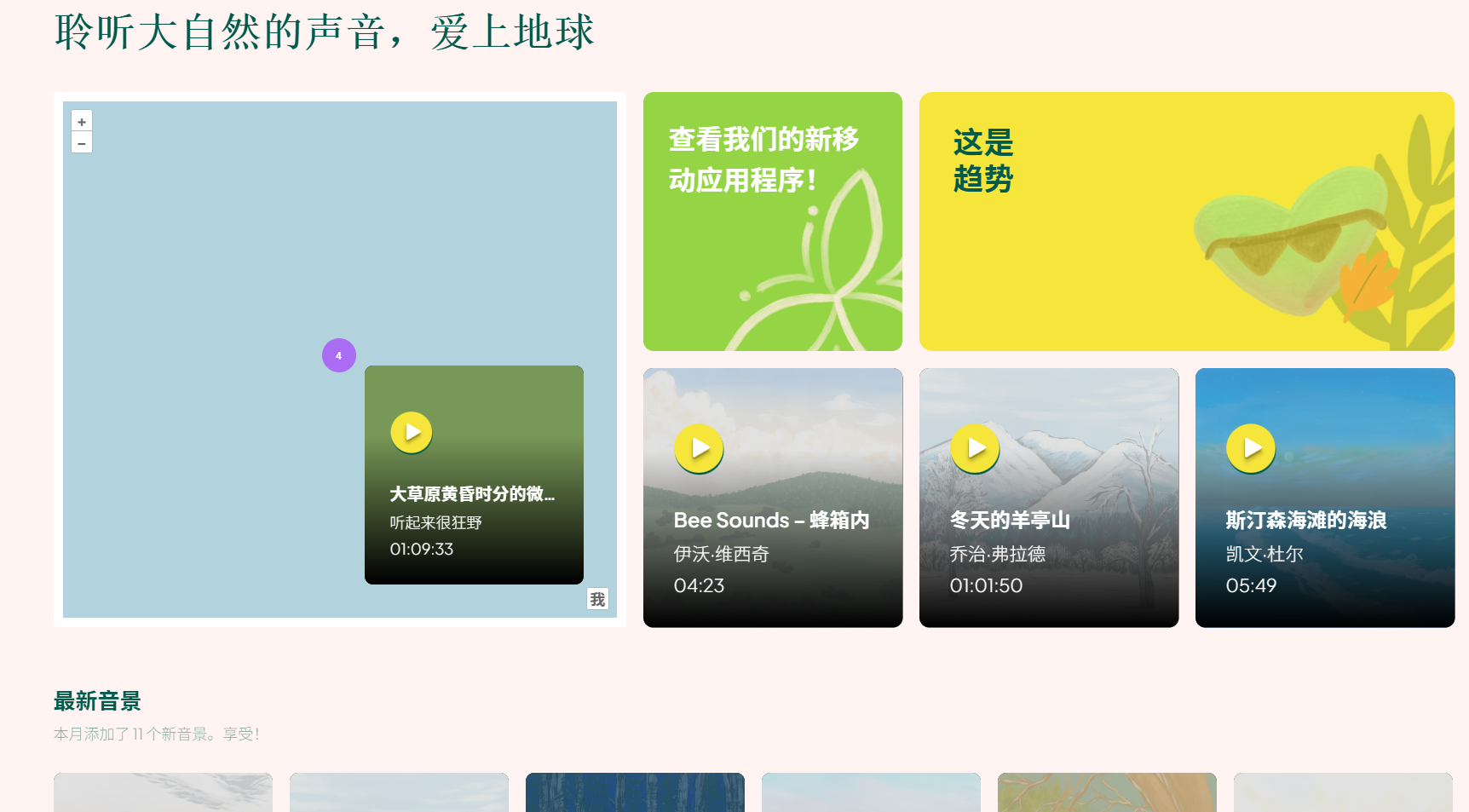Viewport: 1469px width, 812px height.
Task: Play 冬天的羊亭山 soundscape
Action: (x=975, y=447)
